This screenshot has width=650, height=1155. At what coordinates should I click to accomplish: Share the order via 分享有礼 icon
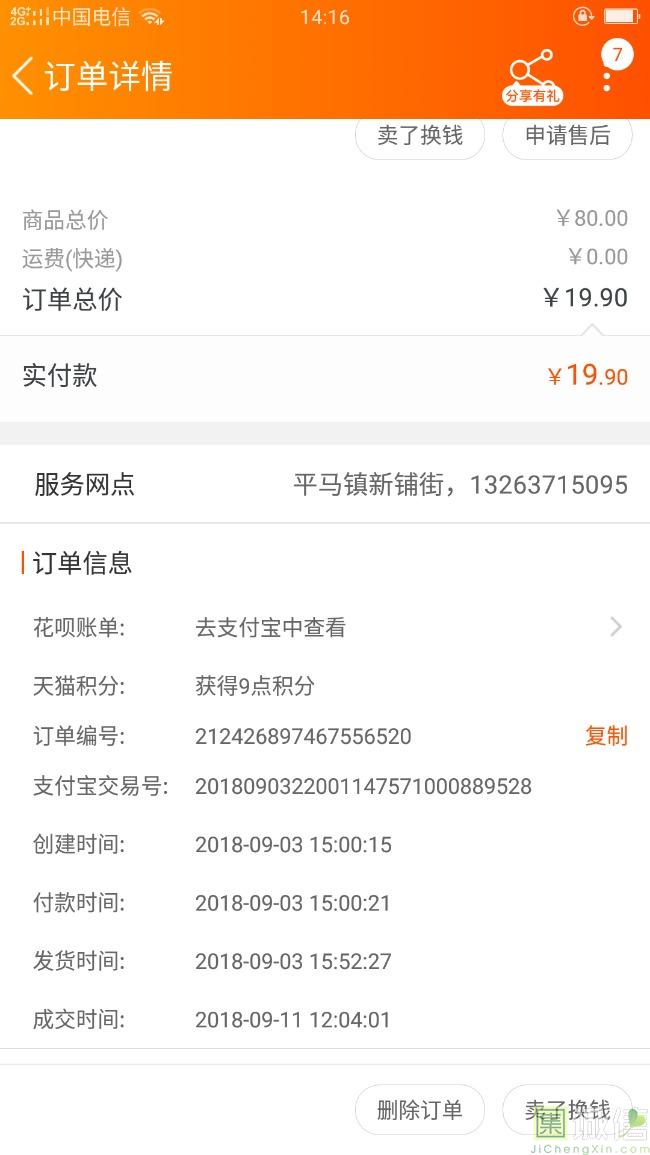(531, 76)
